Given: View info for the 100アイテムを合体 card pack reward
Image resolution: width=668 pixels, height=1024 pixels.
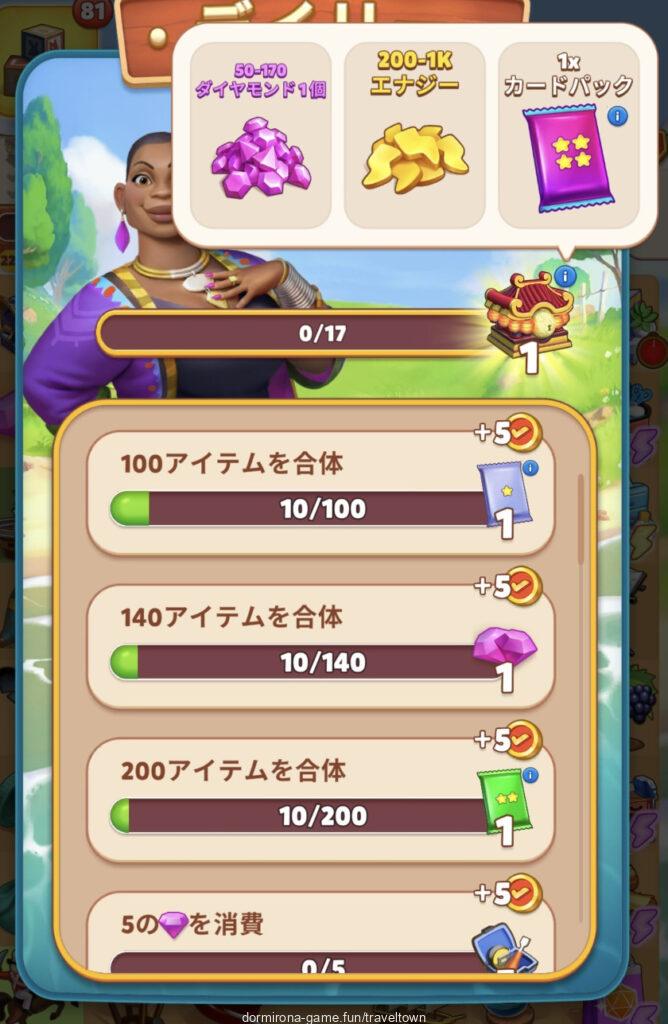Looking at the screenshot, I should point(530,468).
